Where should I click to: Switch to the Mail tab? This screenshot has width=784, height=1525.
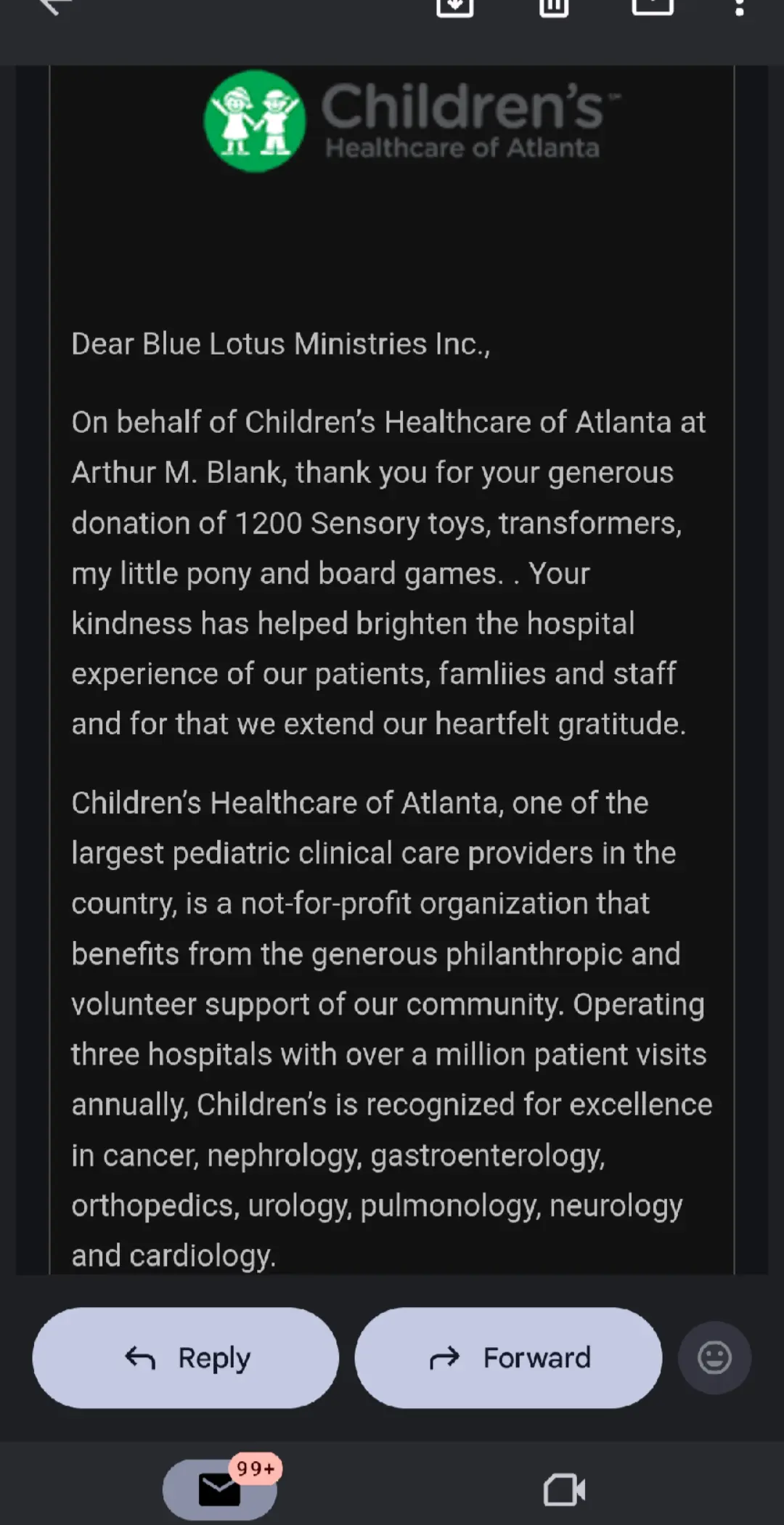[x=219, y=1489]
